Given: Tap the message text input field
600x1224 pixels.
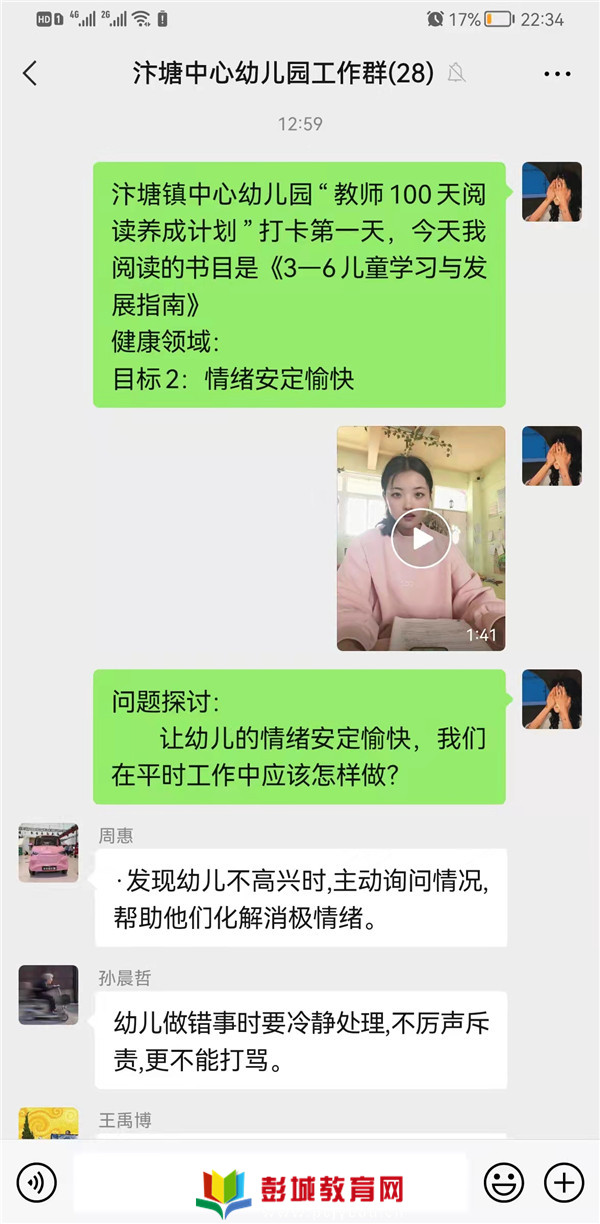Looking at the screenshot, I should pos(270,1183).
